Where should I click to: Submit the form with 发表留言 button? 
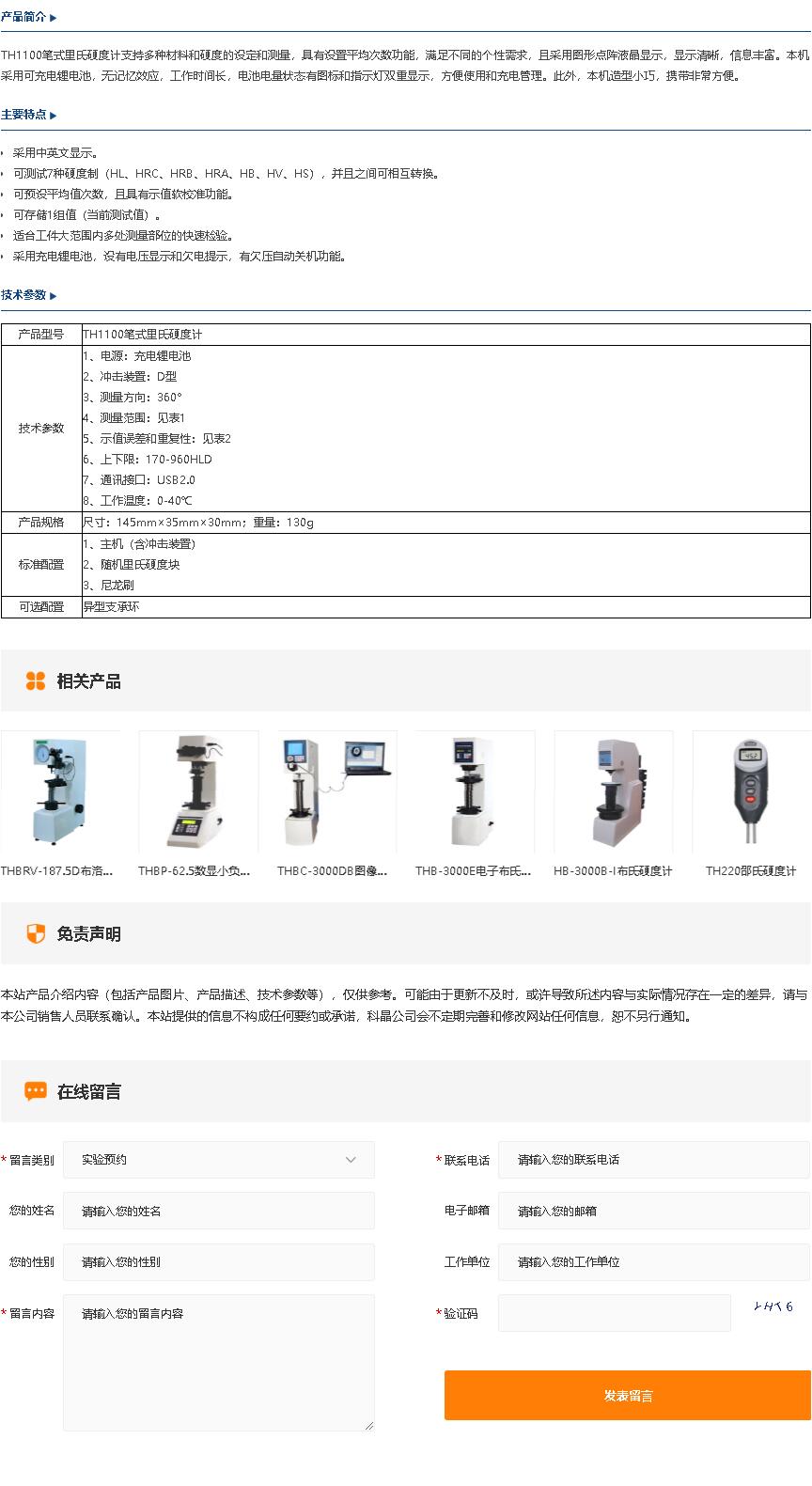pos(627,1396)
